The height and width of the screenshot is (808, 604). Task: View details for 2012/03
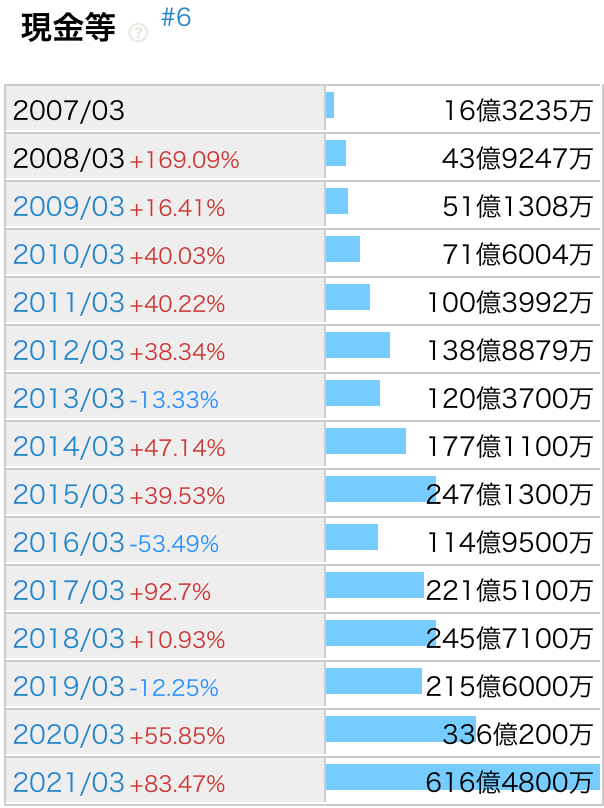pos(68,351)
